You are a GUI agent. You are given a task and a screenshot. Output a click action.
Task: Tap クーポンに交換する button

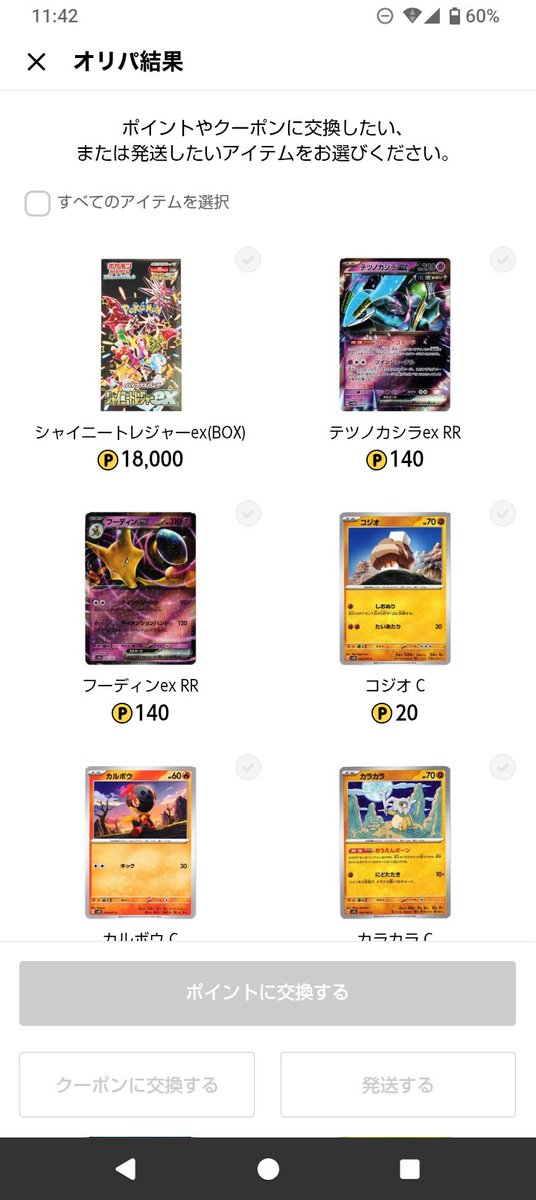point(137,1085)
